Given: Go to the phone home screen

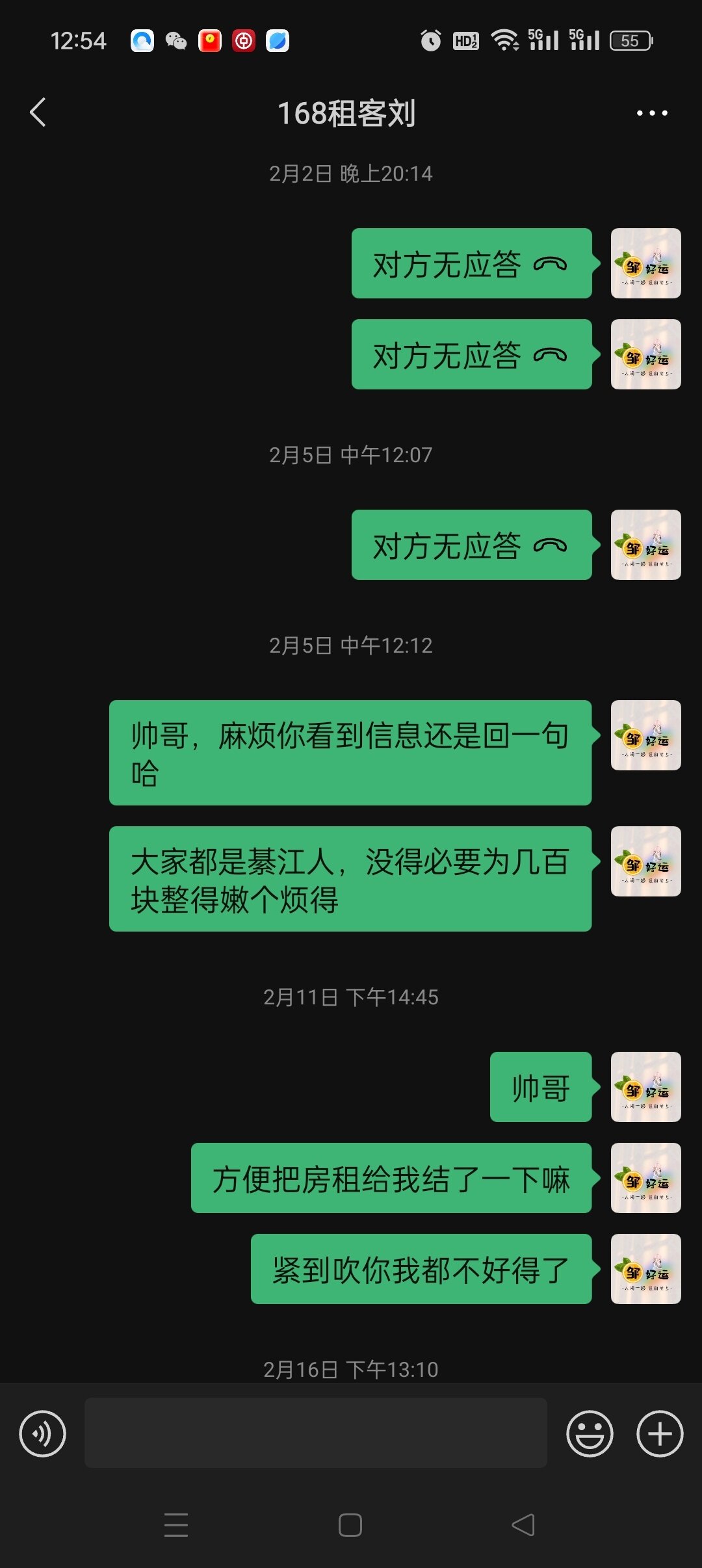Looking at the screenshot, I should click(x=350, y=1524).
